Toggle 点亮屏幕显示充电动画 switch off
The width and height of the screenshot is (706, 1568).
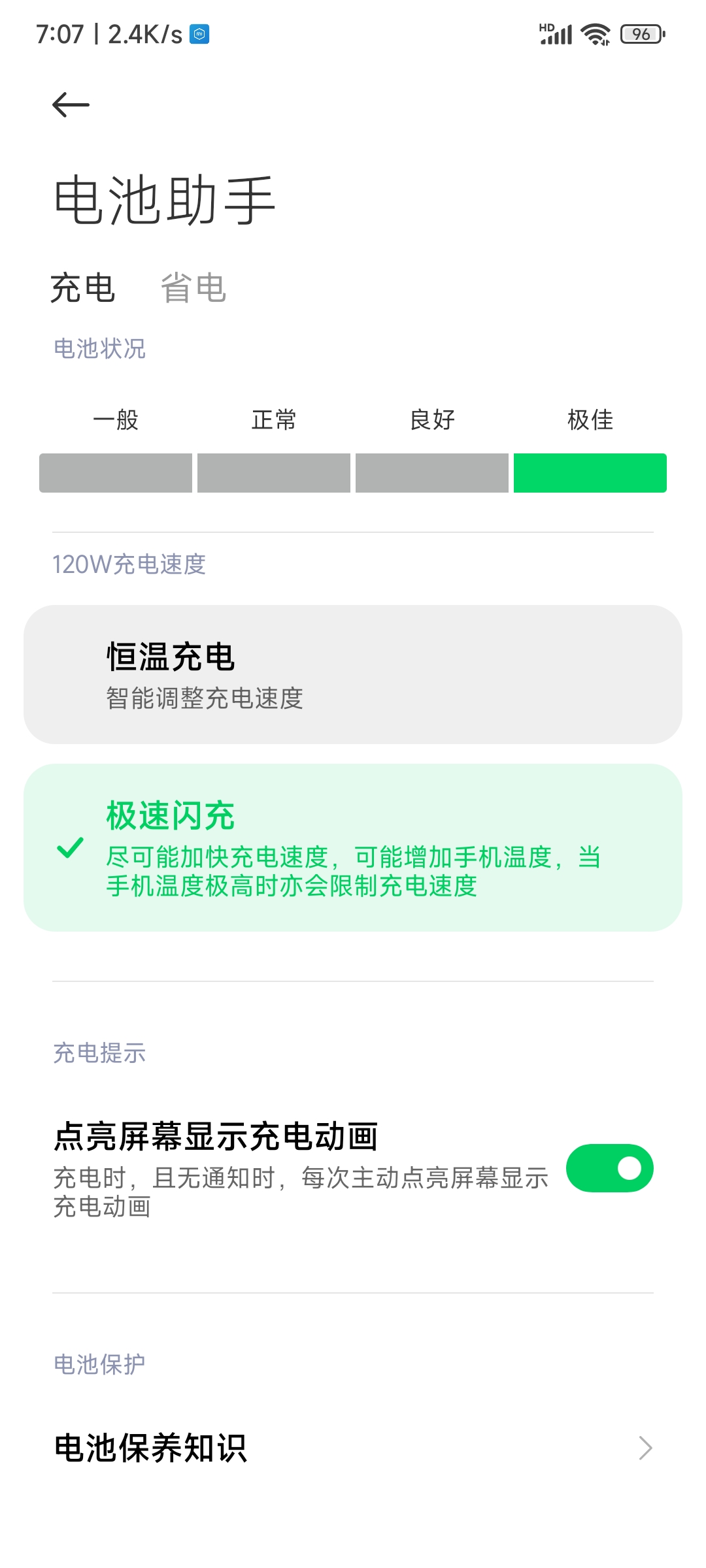[x=609, y=1168]
